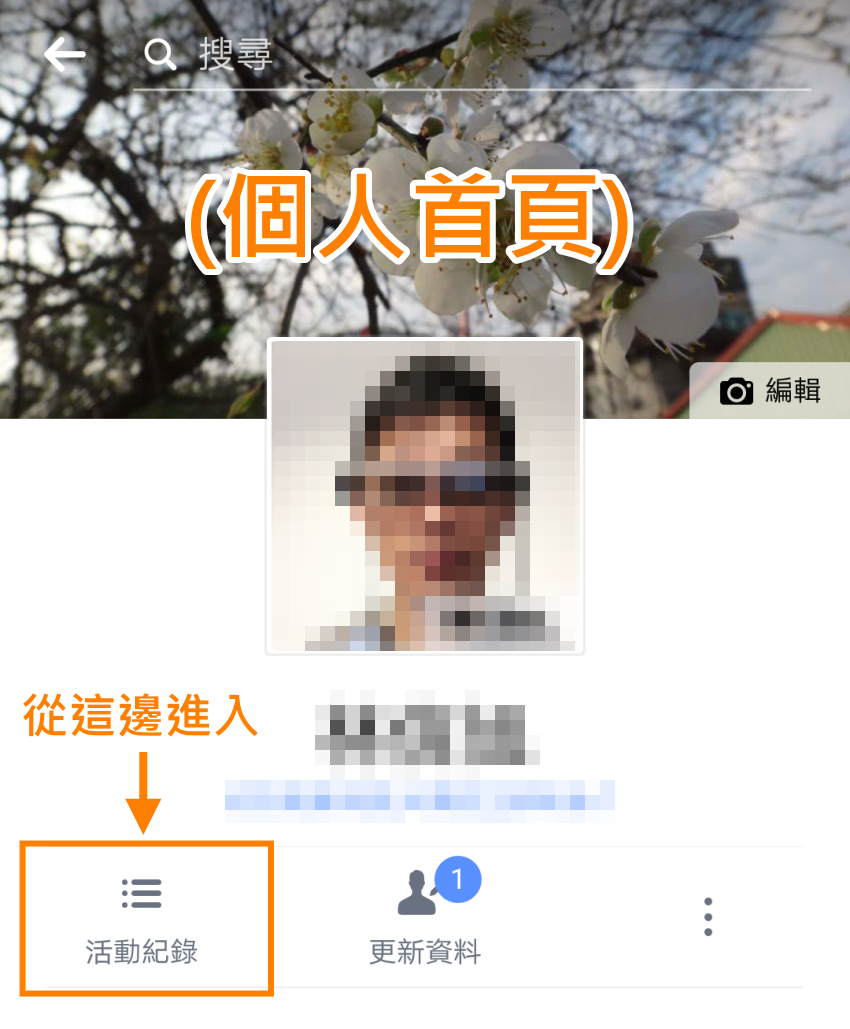850x1029 pixels.
Task: Edit cover photo via 編輯 button
Action: click(x=770, y=391)
